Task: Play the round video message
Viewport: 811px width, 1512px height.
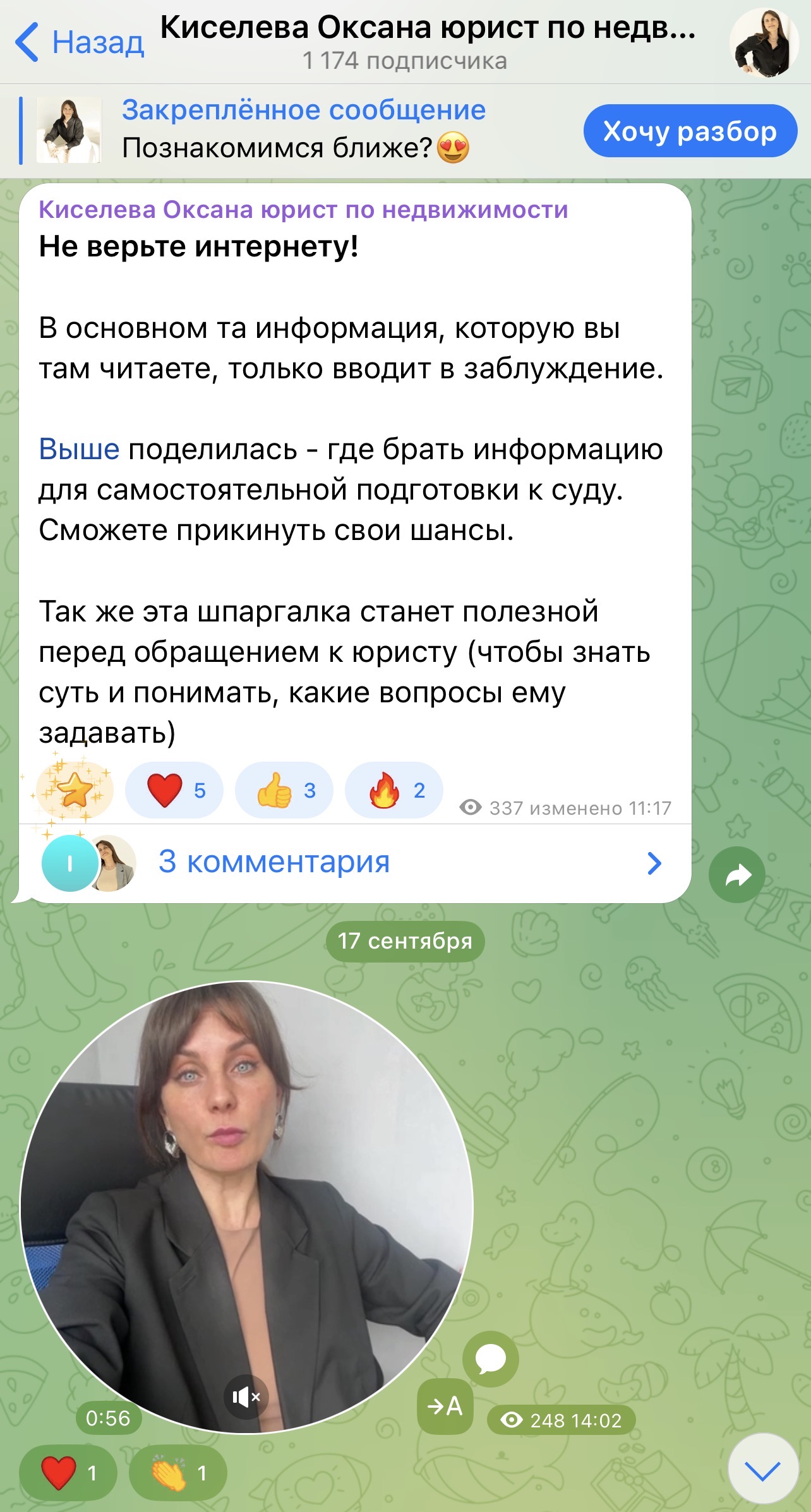Action: (x=246, y=1206)
